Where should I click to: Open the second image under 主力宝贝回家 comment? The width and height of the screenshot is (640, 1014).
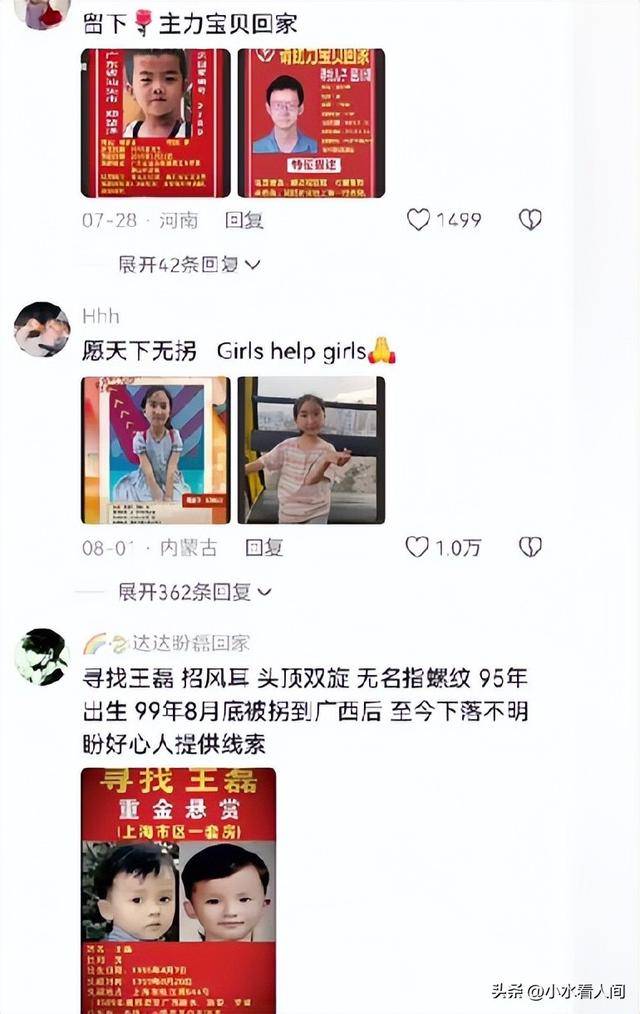coord(310,122)
